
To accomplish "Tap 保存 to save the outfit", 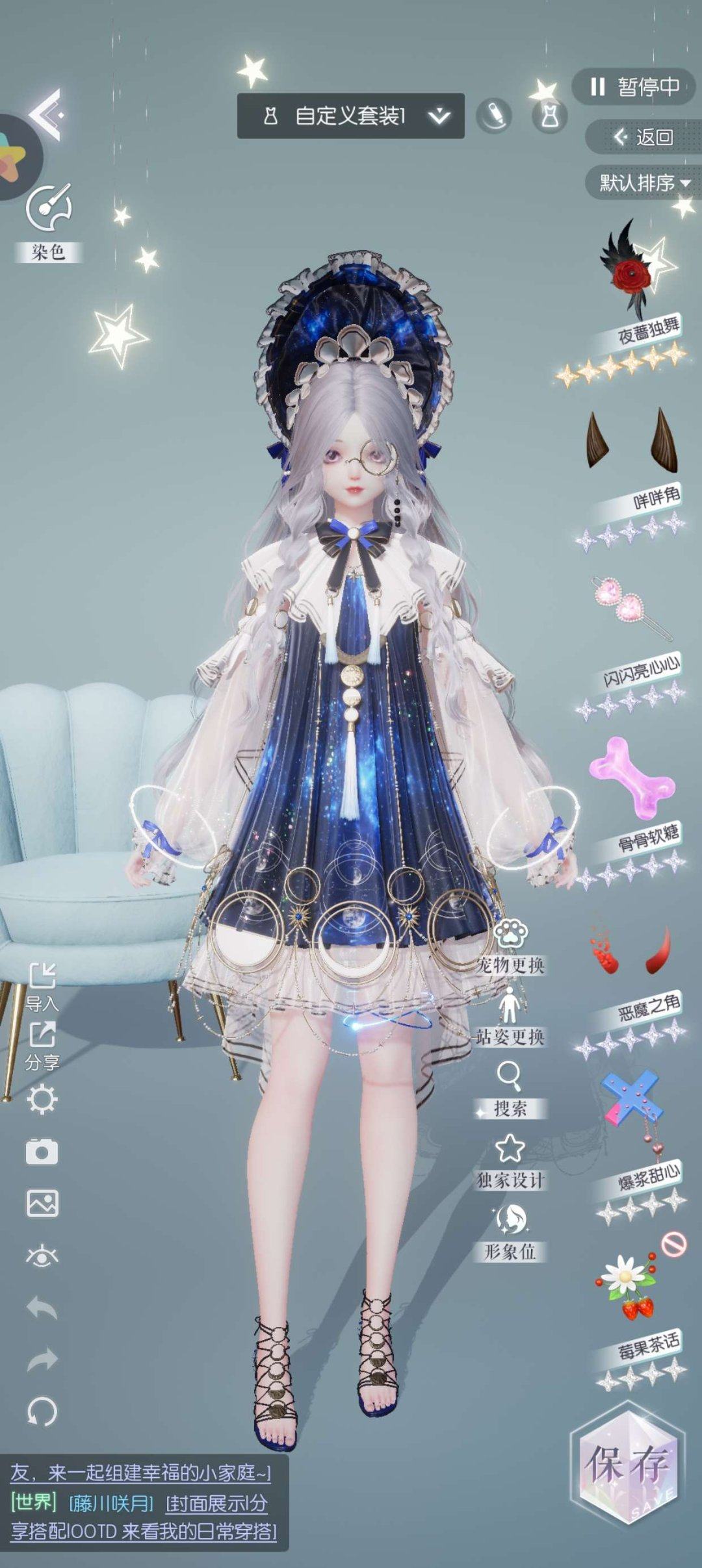I will click(627, 1465).
